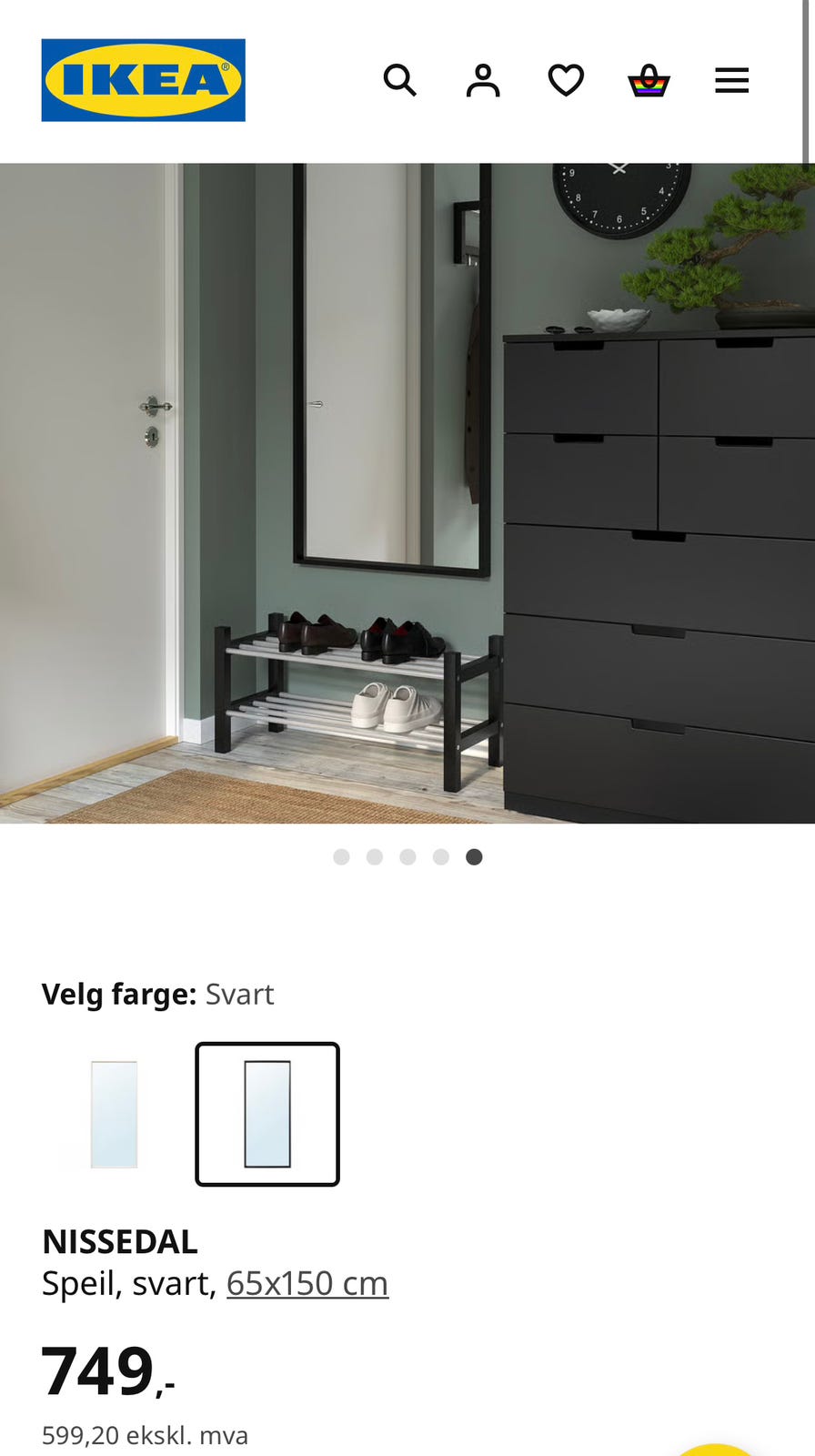Open the wishlist favorites heart

click(565, 80)
